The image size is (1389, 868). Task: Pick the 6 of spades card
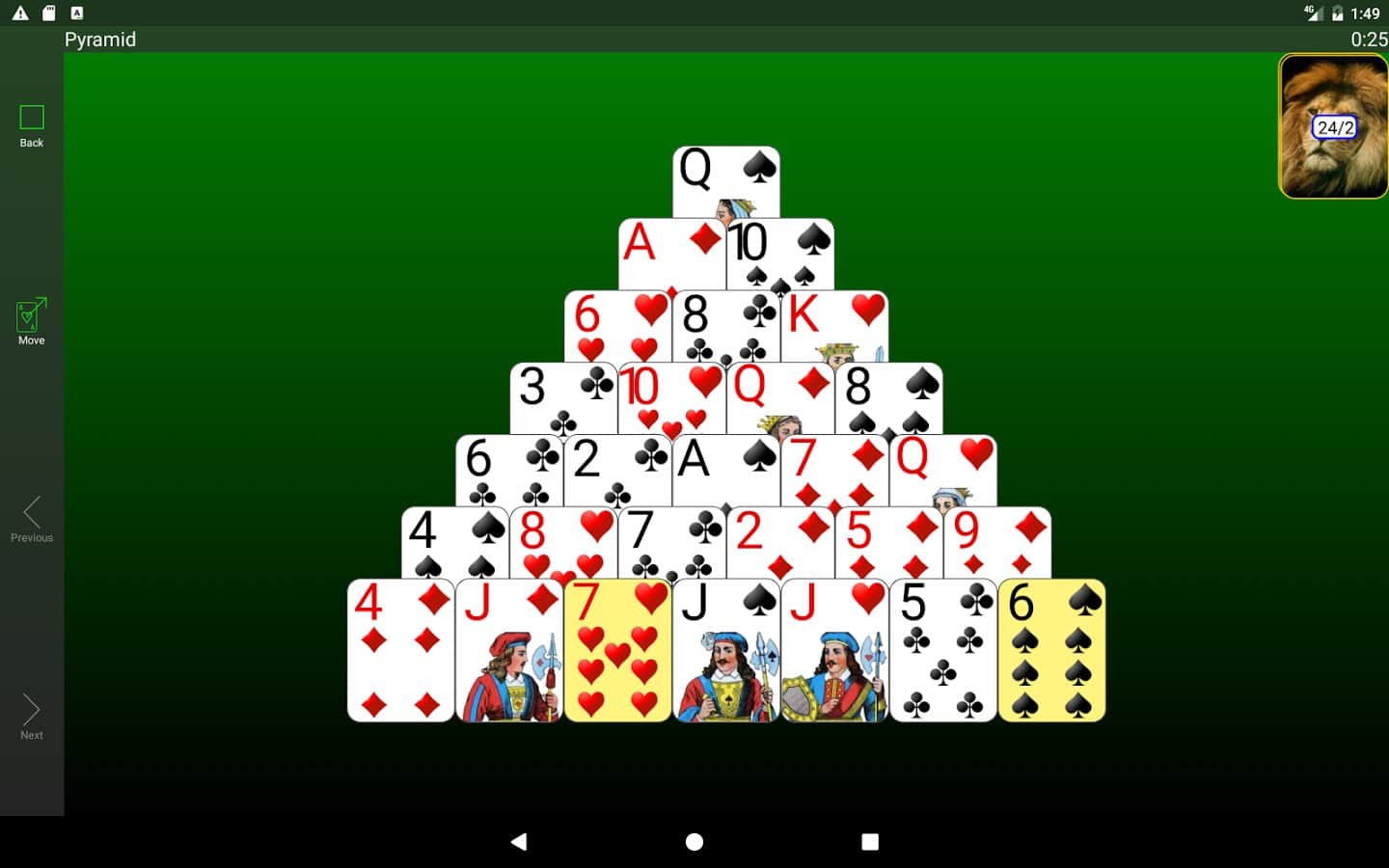(1051, 651)
